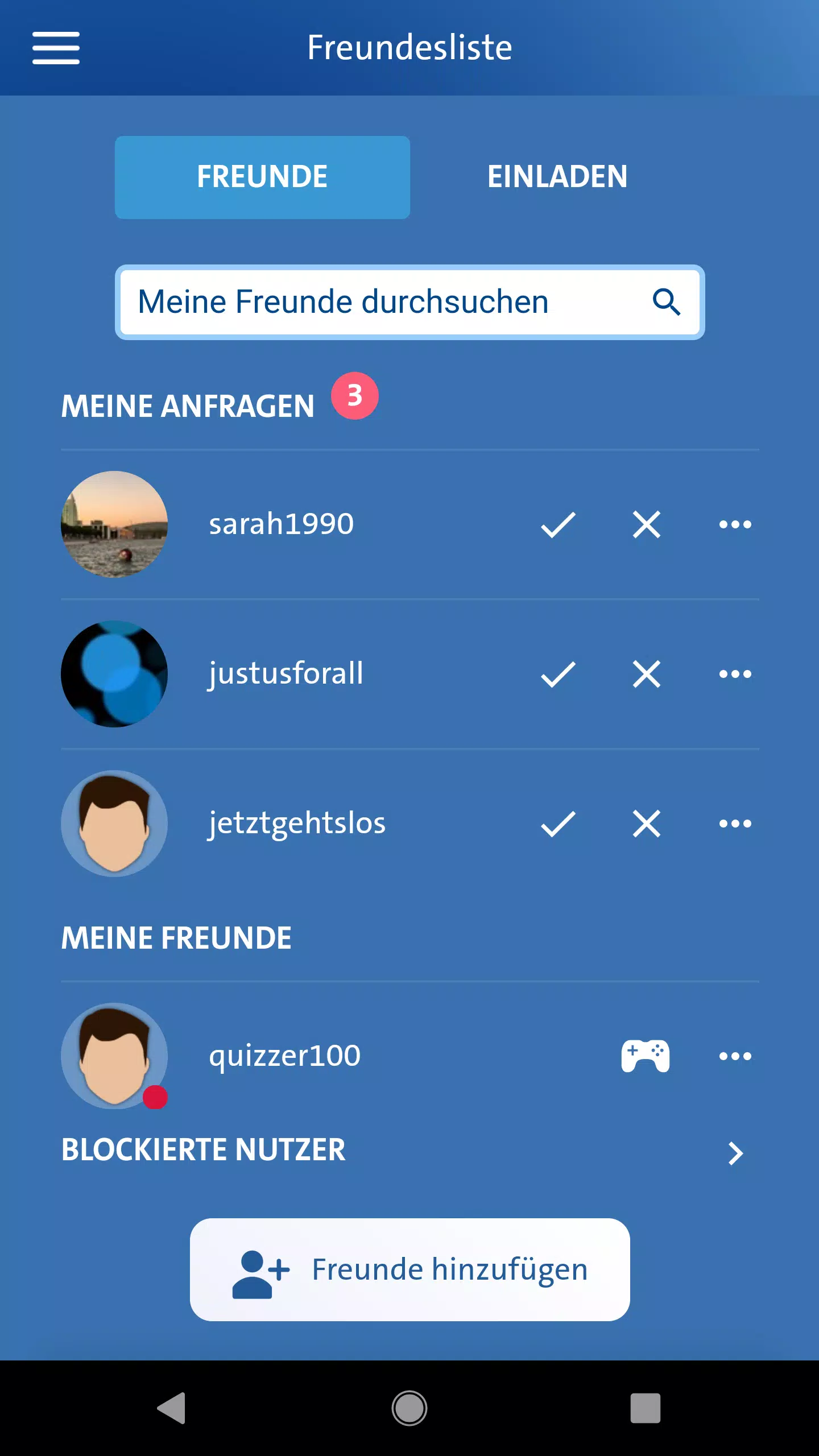Open the three-dot menu for jetztgehtslos
The width and height of the screenshot is (819, 1456).
click(735, 824)
